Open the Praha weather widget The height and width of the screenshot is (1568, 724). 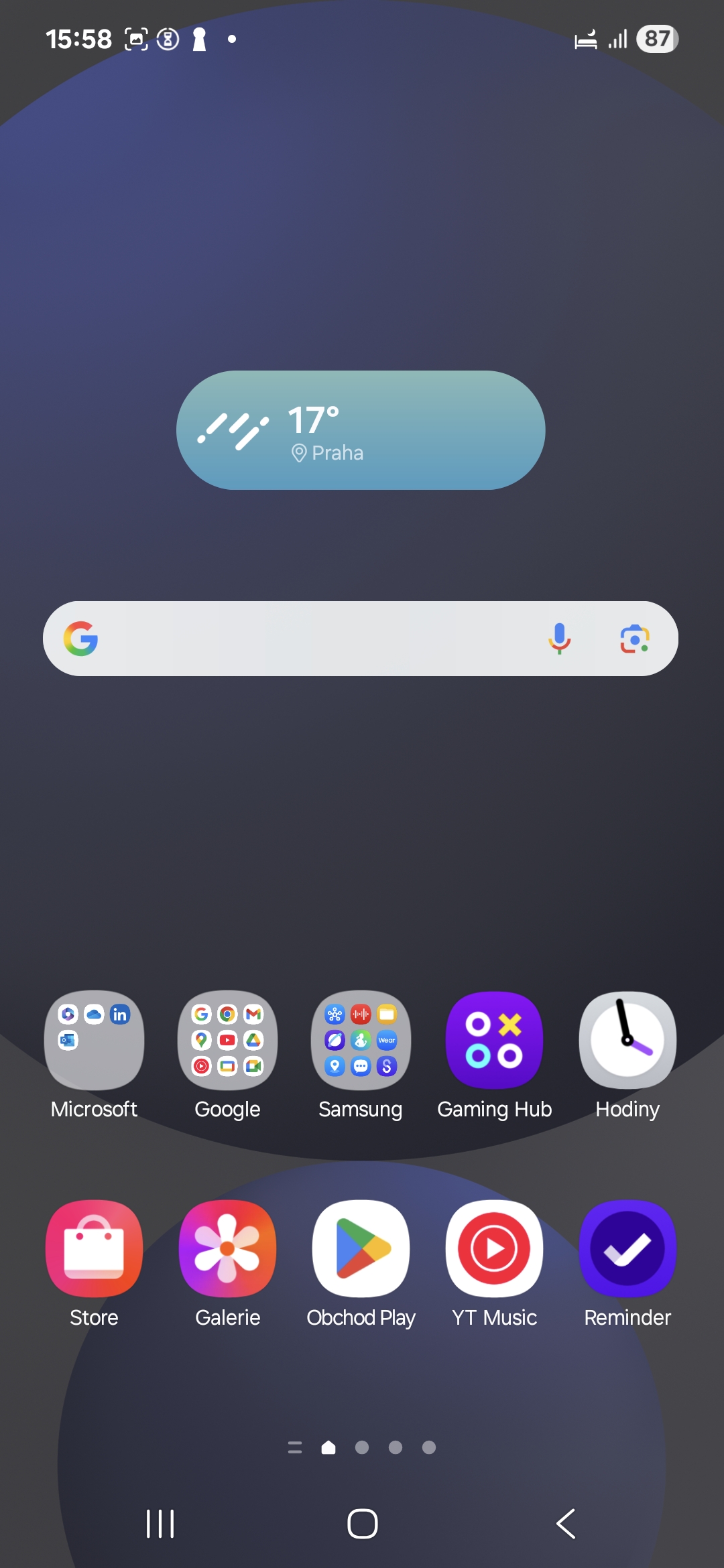point(361,430)
